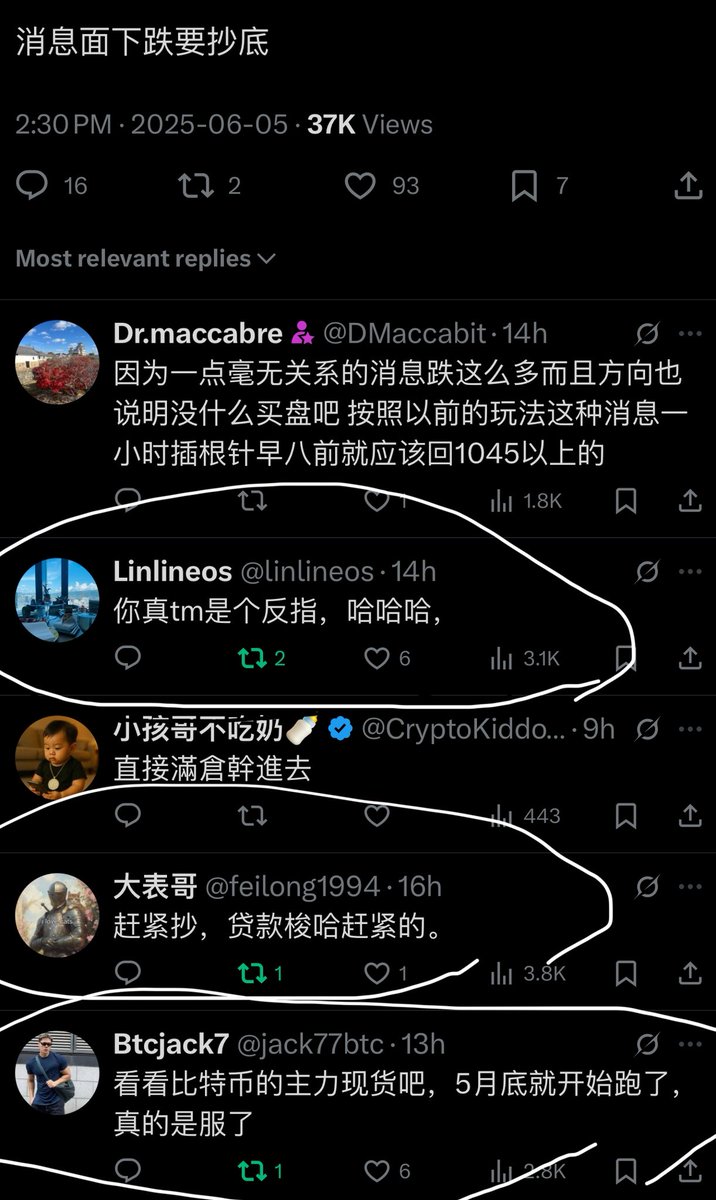Open overflow menu on Dr.maccabre's reply
Screen dimensions: 716x1200
(690, 333)
